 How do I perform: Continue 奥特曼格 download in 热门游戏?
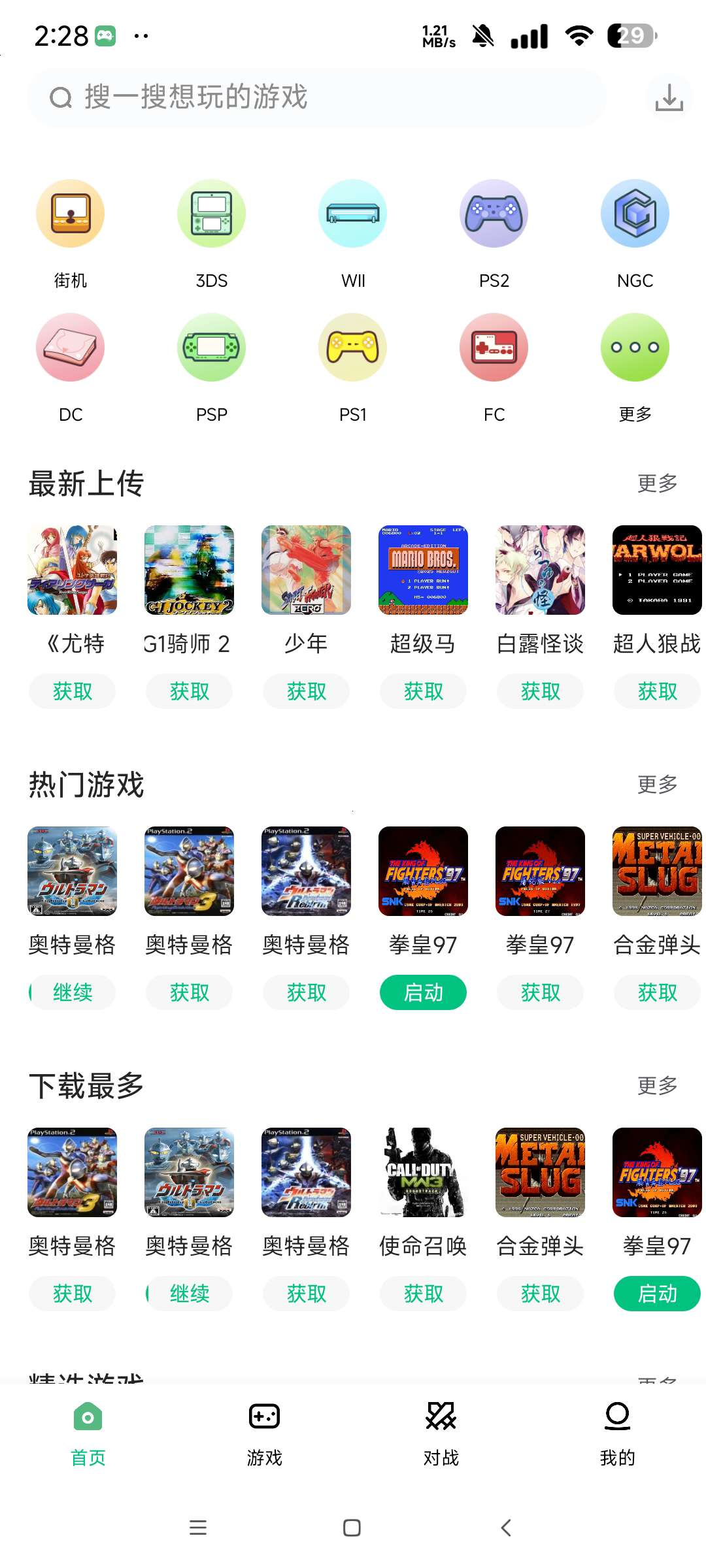tap(72, 993)
